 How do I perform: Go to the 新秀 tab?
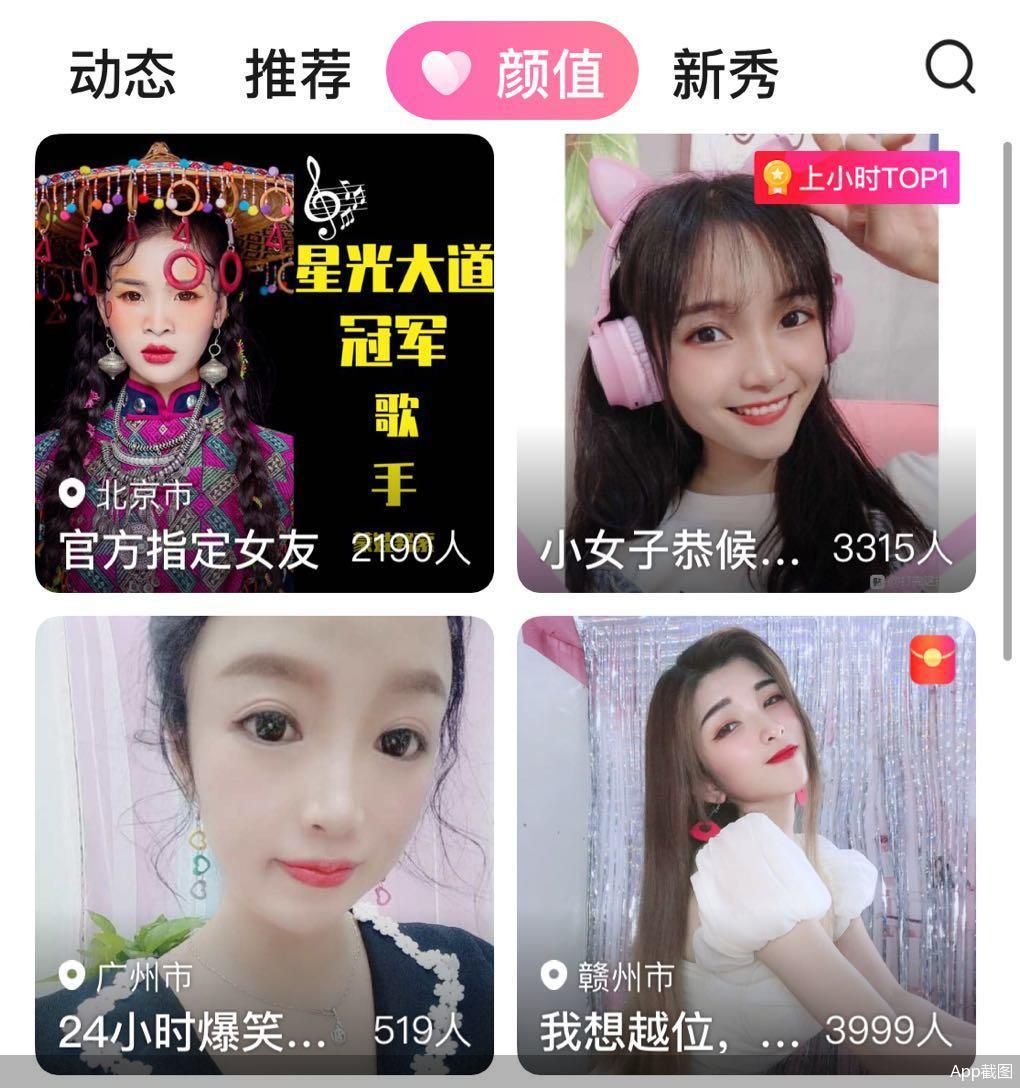(x=725, y=74)
